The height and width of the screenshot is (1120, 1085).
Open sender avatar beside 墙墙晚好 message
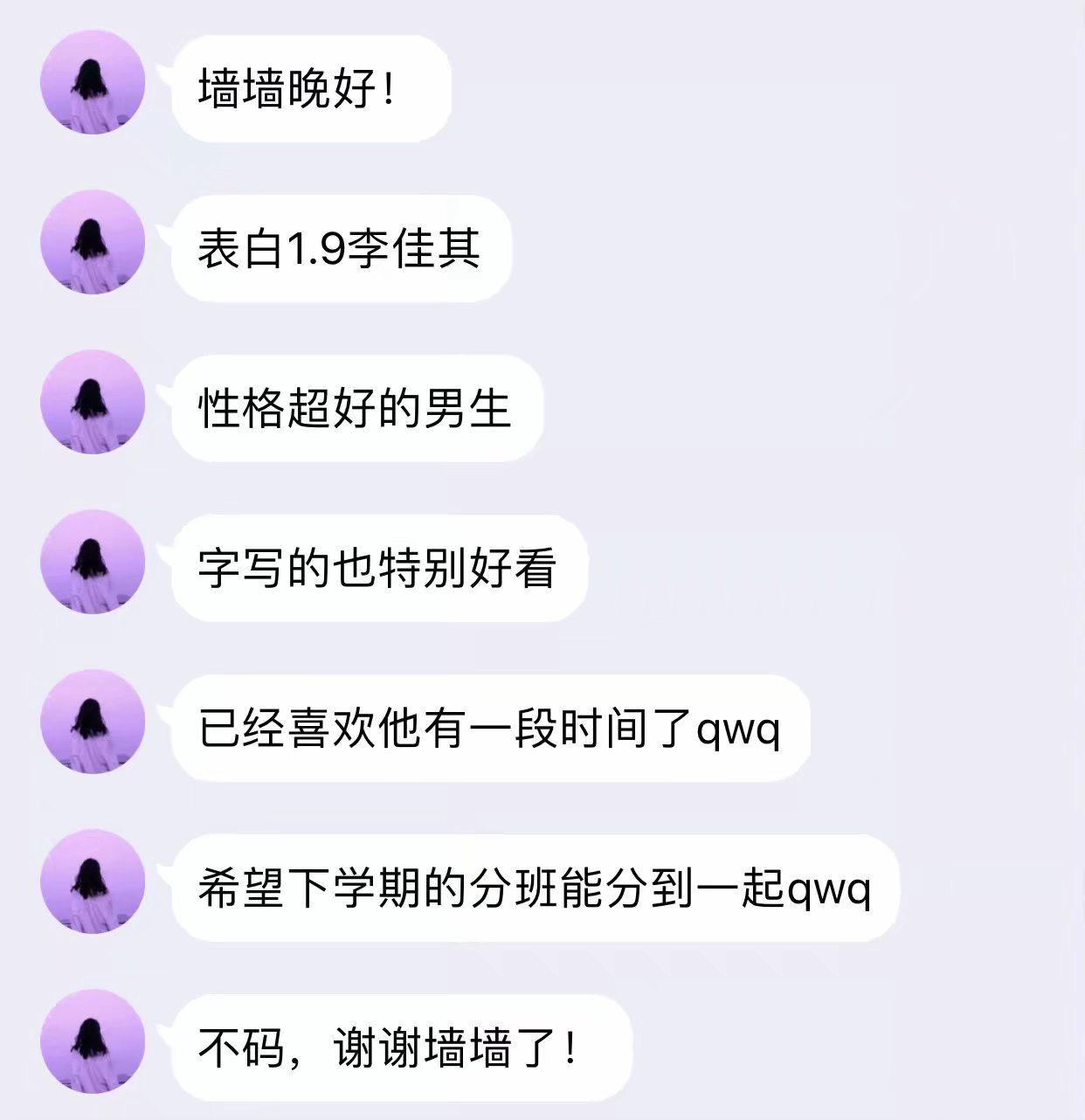click(x=93, y=82)
